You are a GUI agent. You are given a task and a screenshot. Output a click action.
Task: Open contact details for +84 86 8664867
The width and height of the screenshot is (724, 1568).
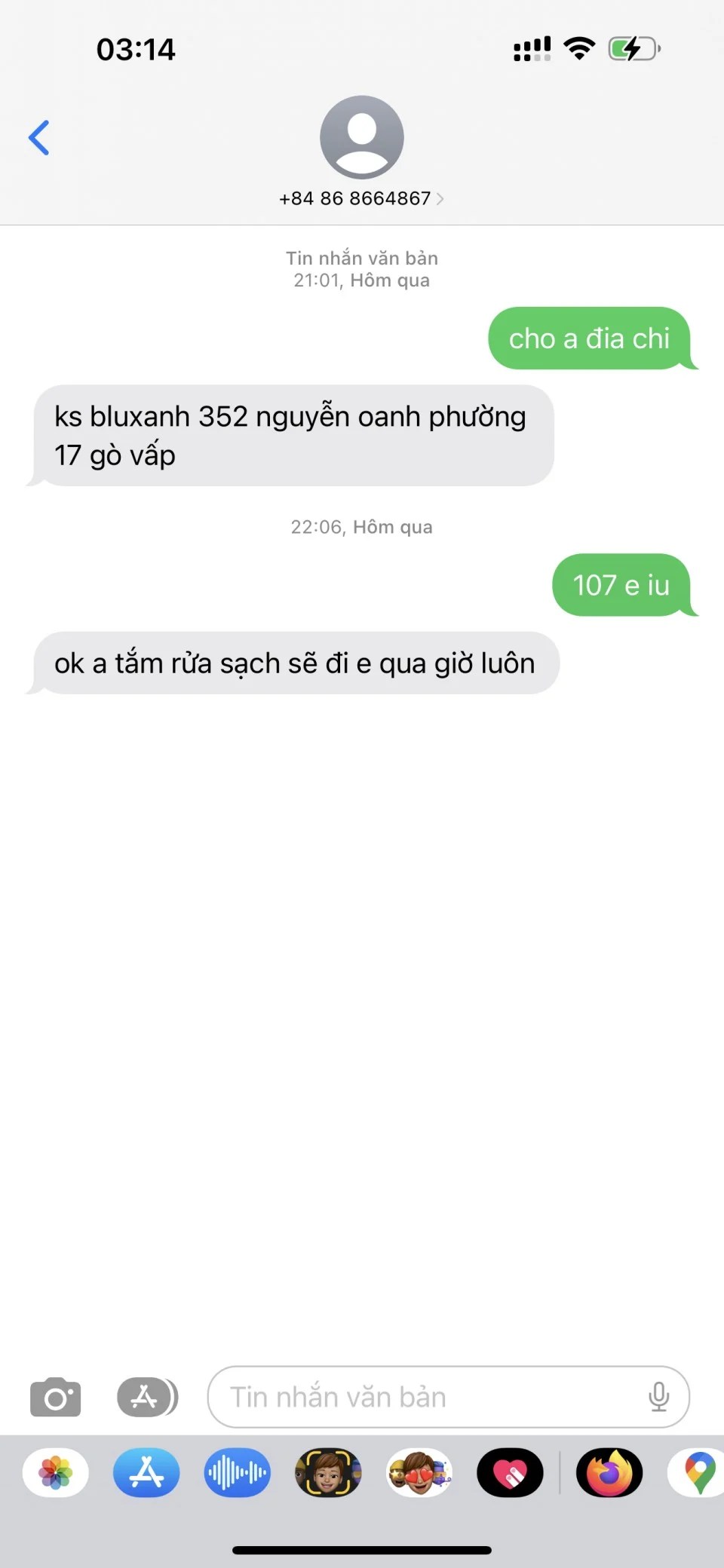(x=361, y=198)
